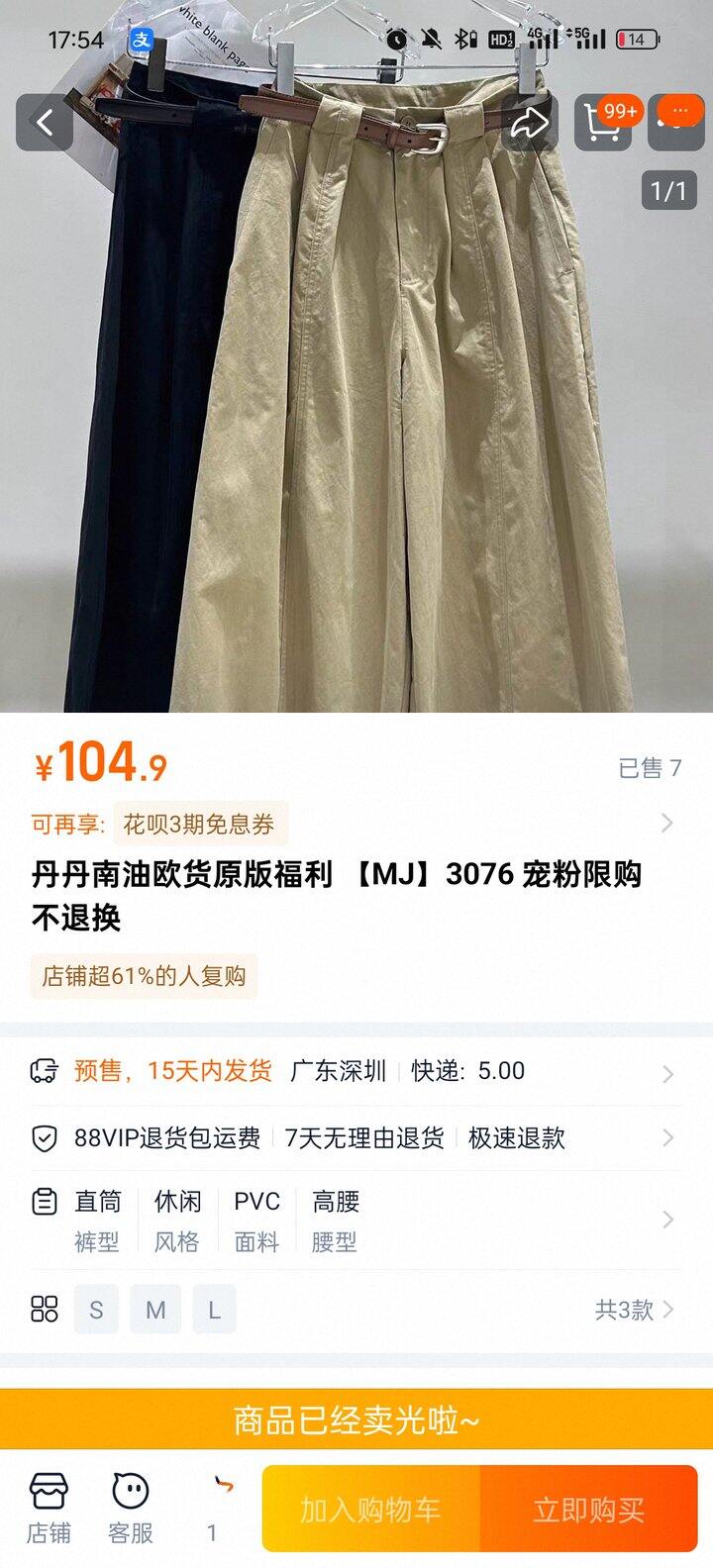713x1568 pixels.
Task: Share this product listing
Action: [530, 122]
